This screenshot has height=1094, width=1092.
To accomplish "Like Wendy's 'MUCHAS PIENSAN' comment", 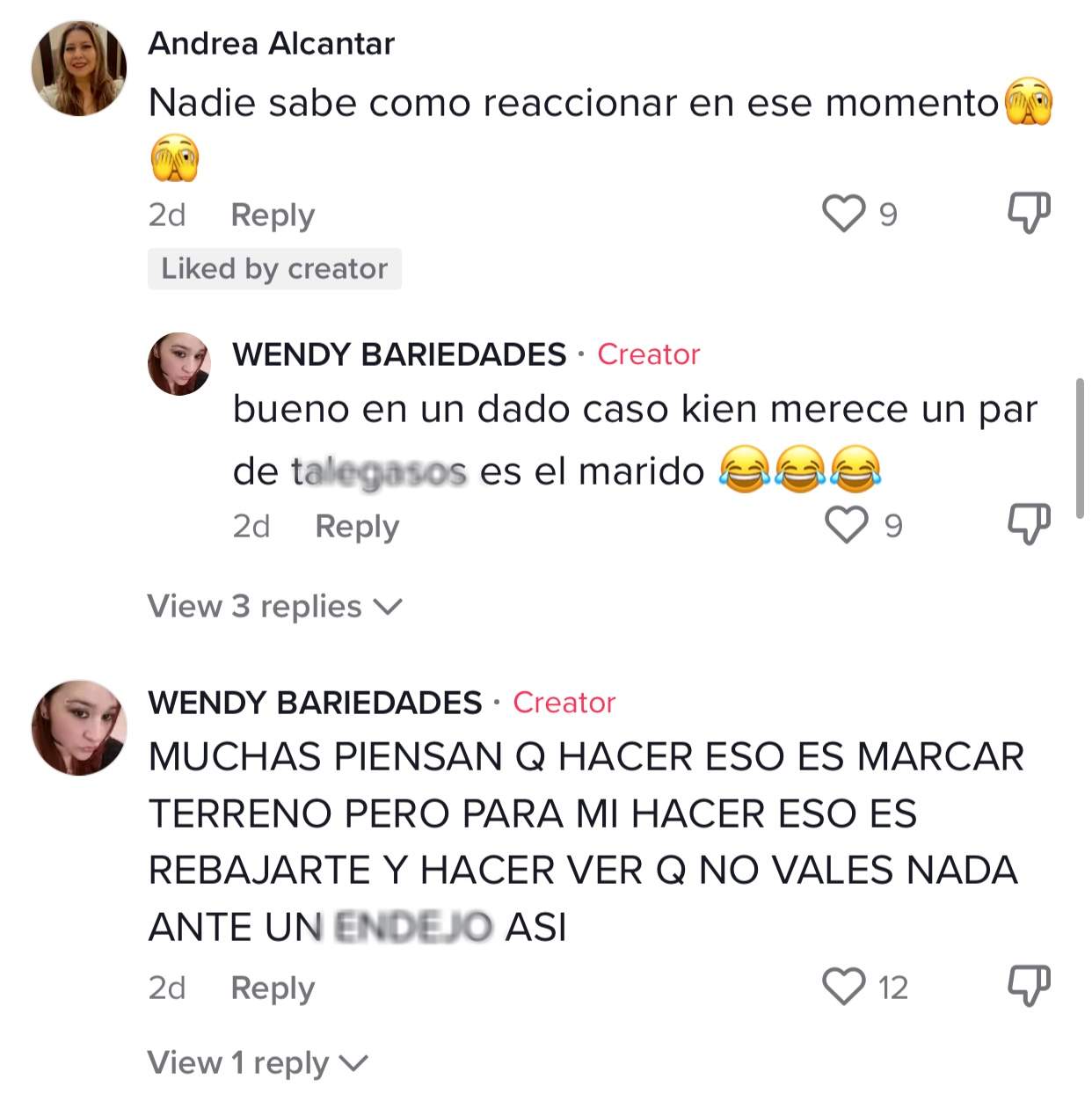I will tap(843, 987).
